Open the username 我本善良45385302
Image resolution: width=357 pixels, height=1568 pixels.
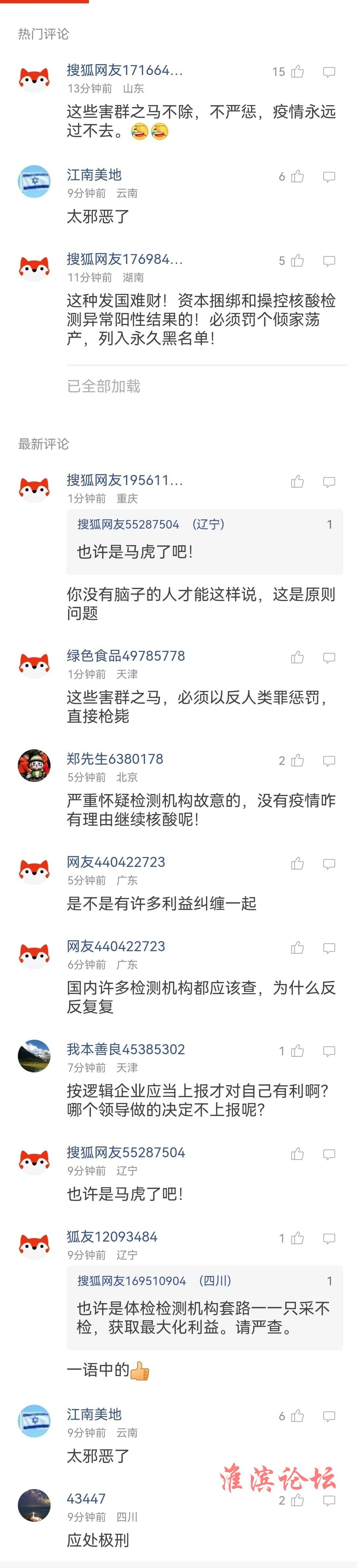point(126,1049)
